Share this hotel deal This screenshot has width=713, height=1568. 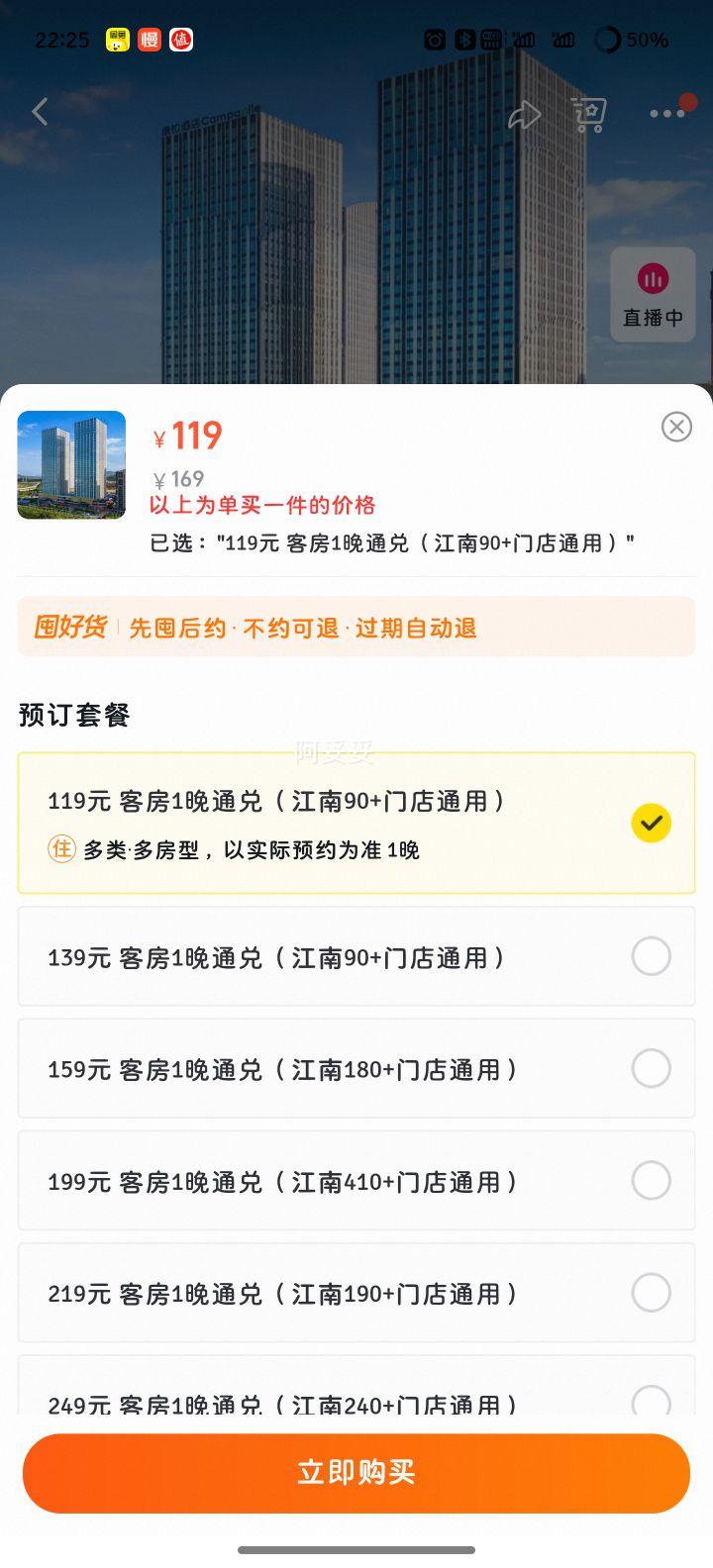coord(524,115)
